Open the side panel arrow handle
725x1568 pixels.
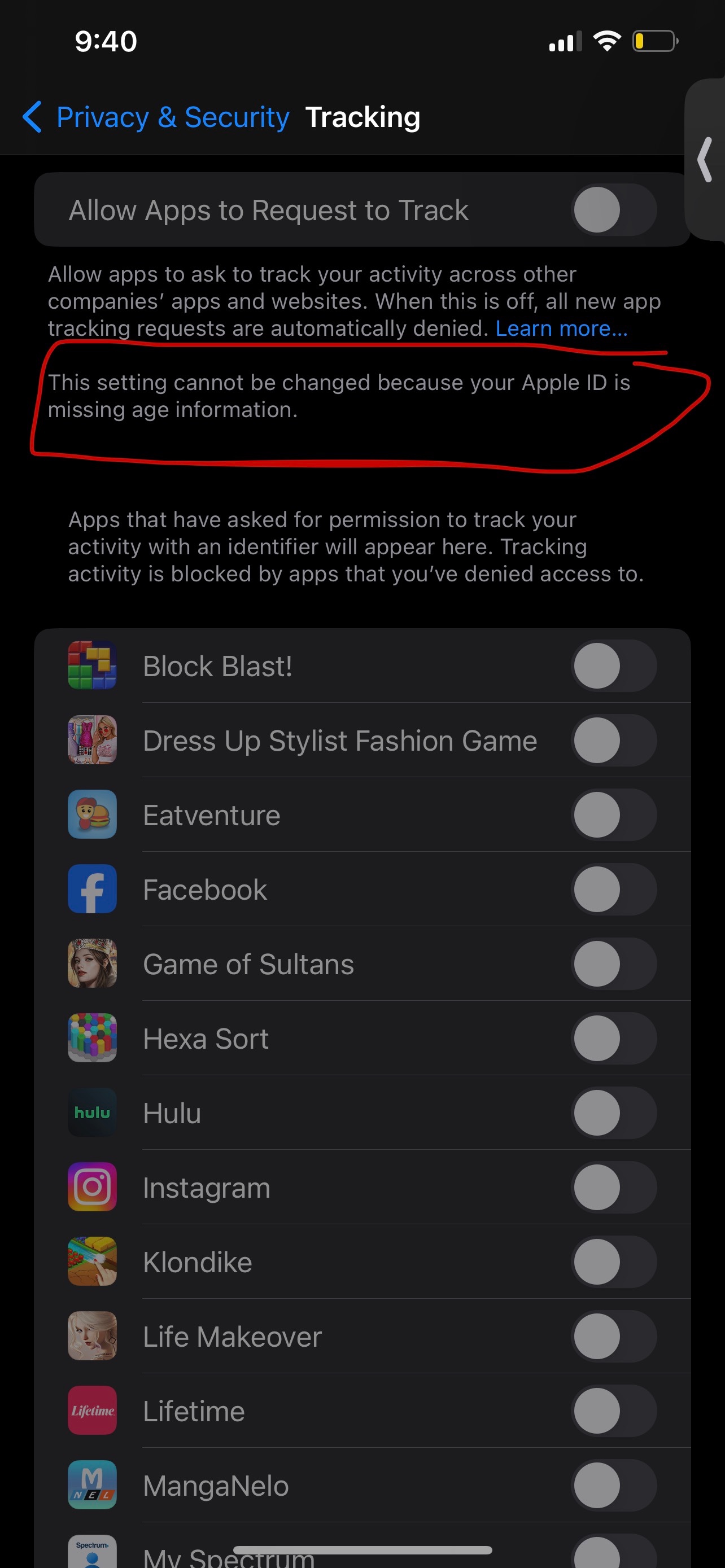click(x=705, y=160)
